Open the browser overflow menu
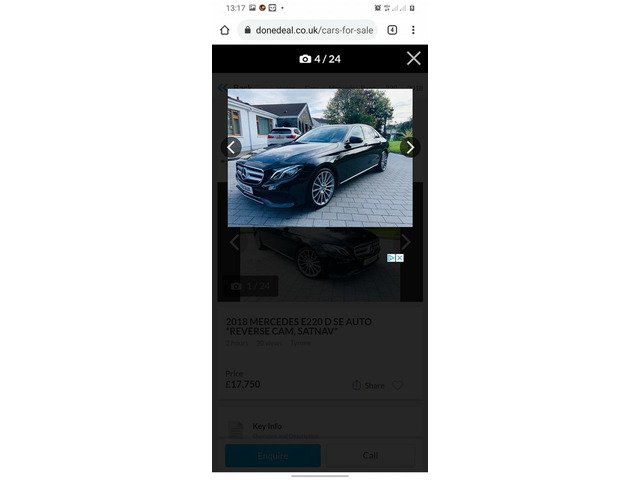The width and height of the screenshot is (640, 480). pyautogui.click(x=413, y=30)
